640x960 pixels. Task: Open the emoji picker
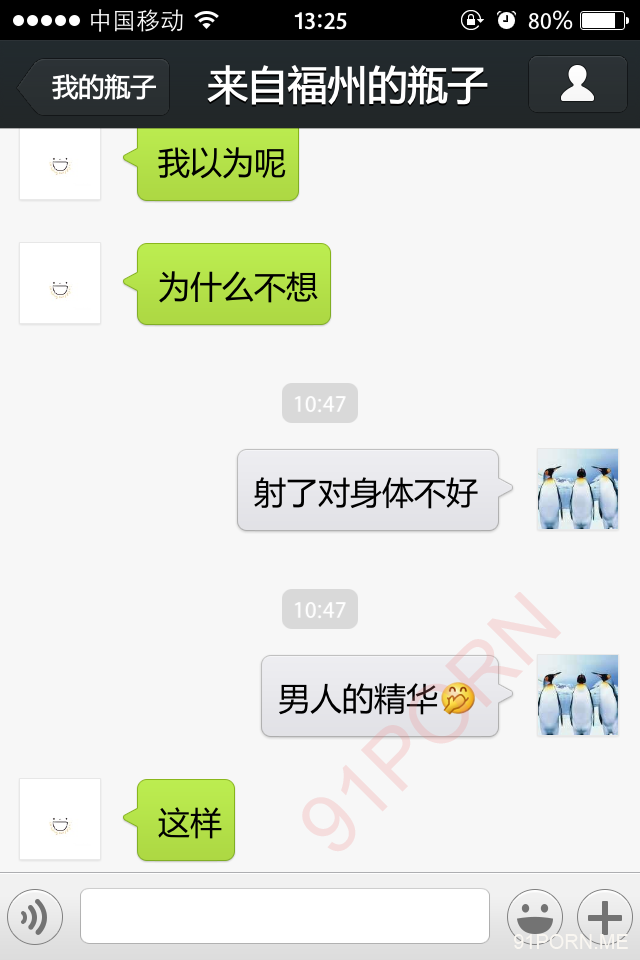pyautogui.click(x=535, y=916)
